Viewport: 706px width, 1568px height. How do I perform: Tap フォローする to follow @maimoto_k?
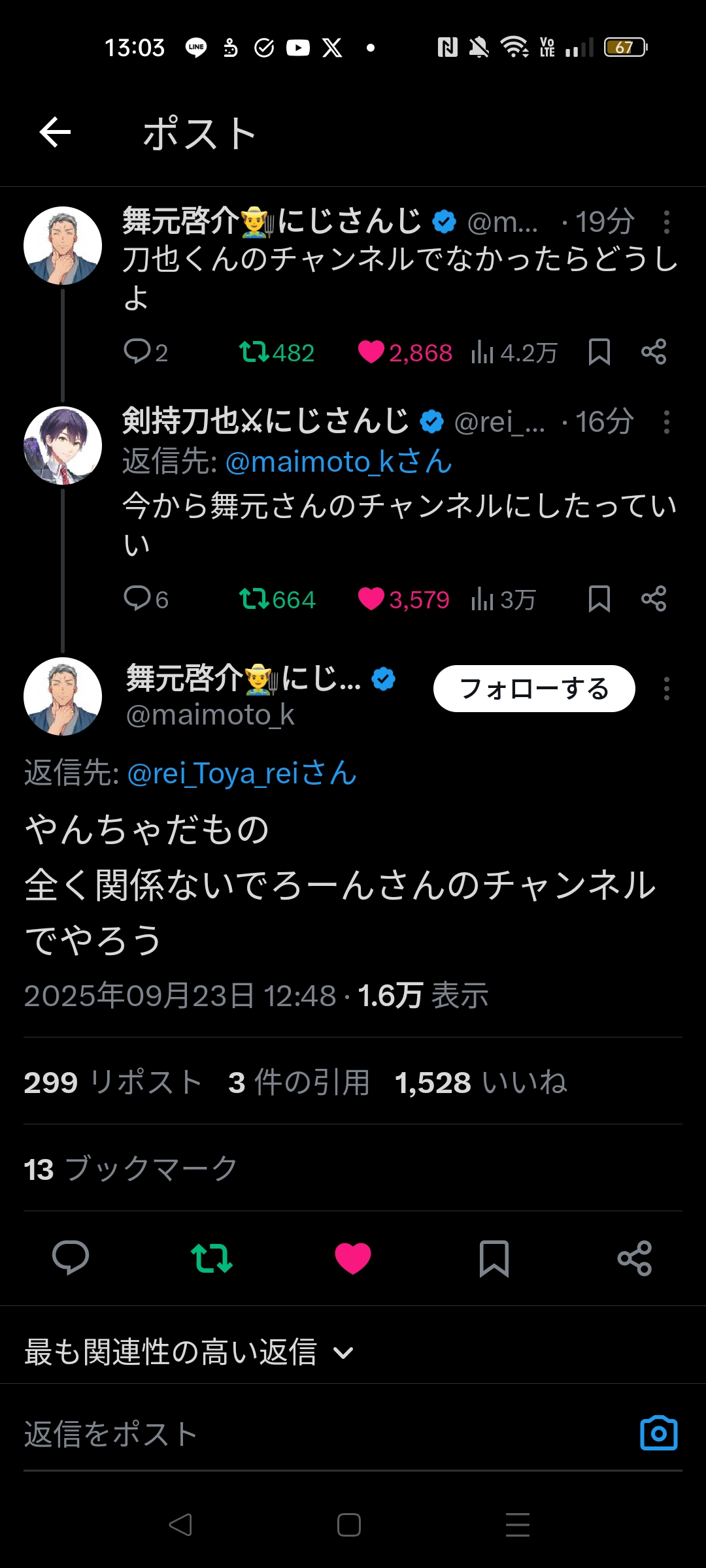coord(533,689)
